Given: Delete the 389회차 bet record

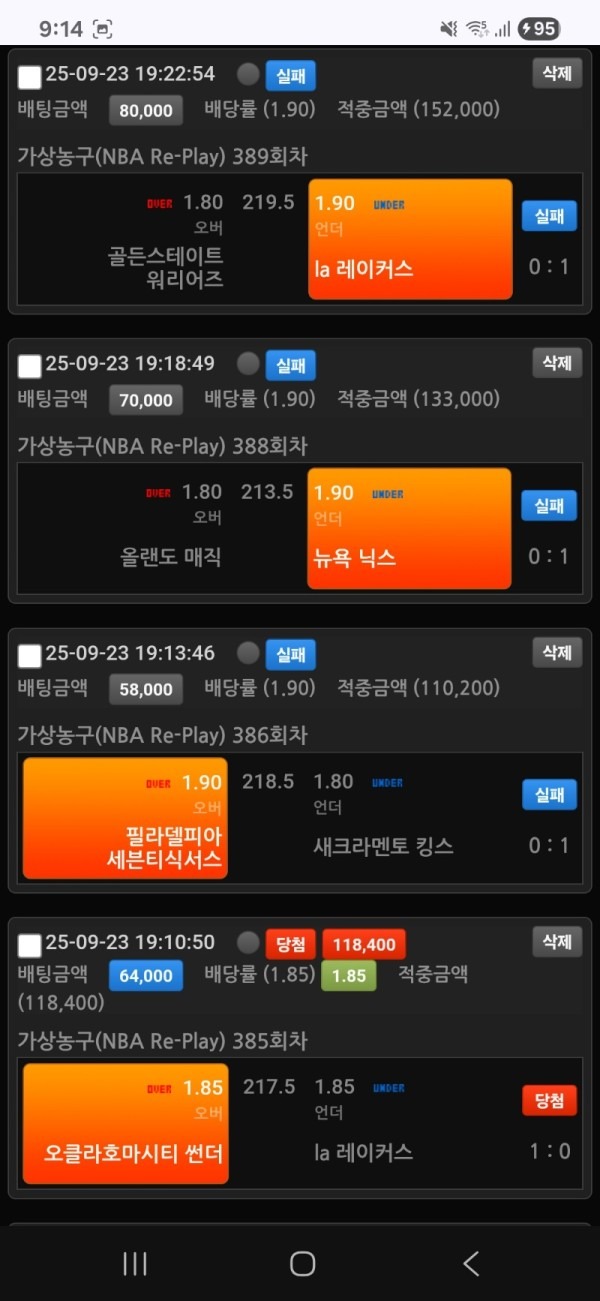Looking at the screenshot, I should (x=557, y=73).
